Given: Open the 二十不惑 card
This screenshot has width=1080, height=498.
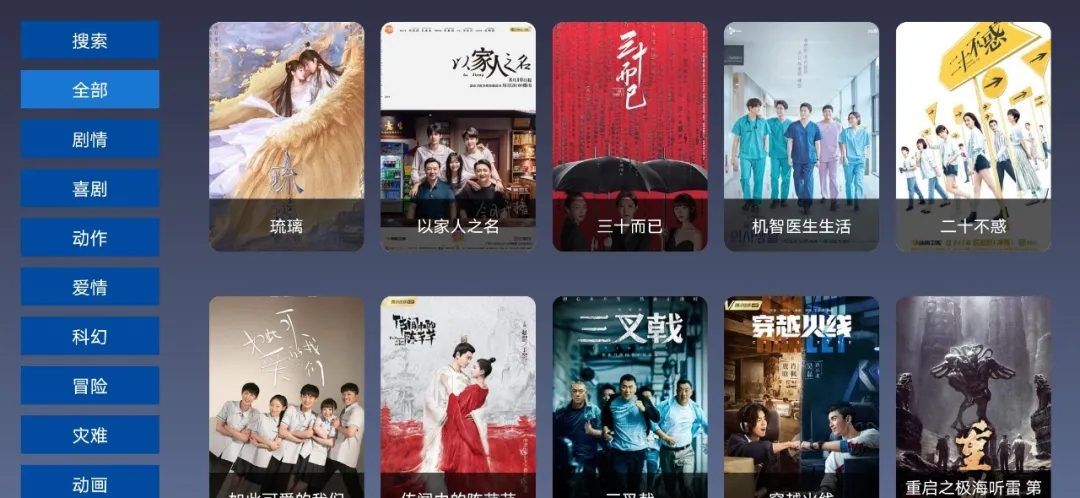Looking at the screenshot, I should 973,136.
